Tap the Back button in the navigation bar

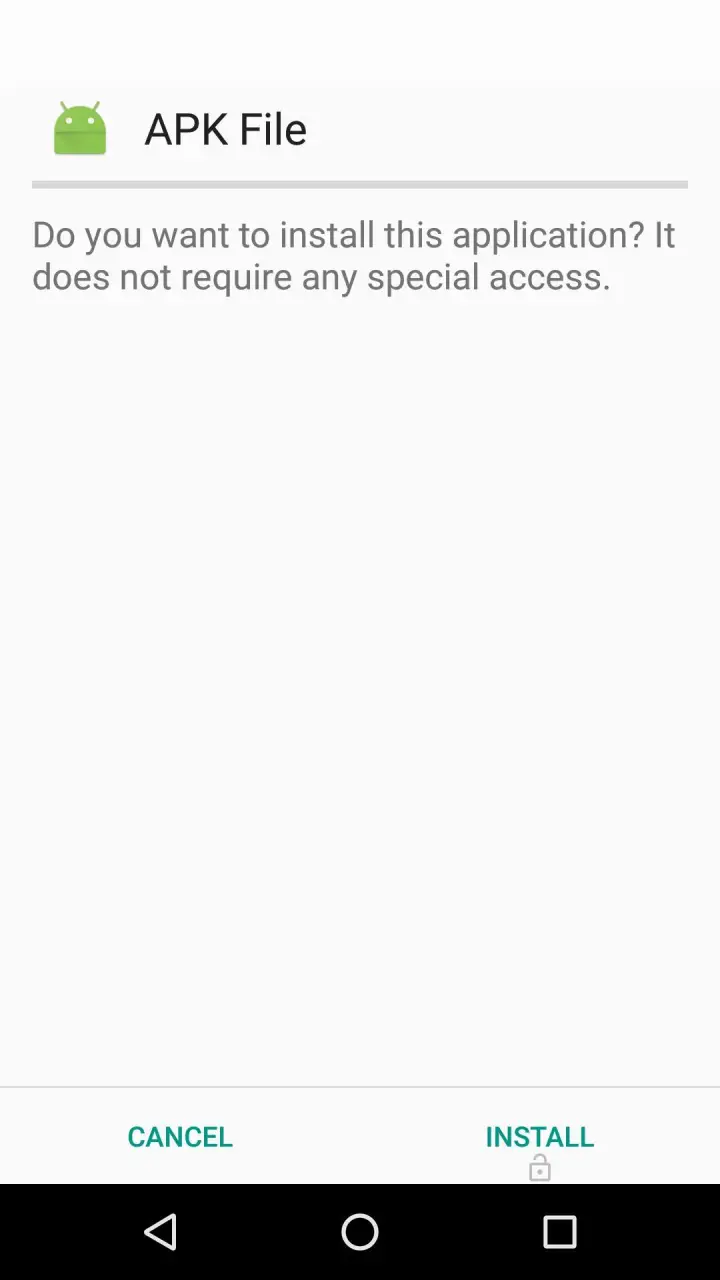pos(161,1231)
